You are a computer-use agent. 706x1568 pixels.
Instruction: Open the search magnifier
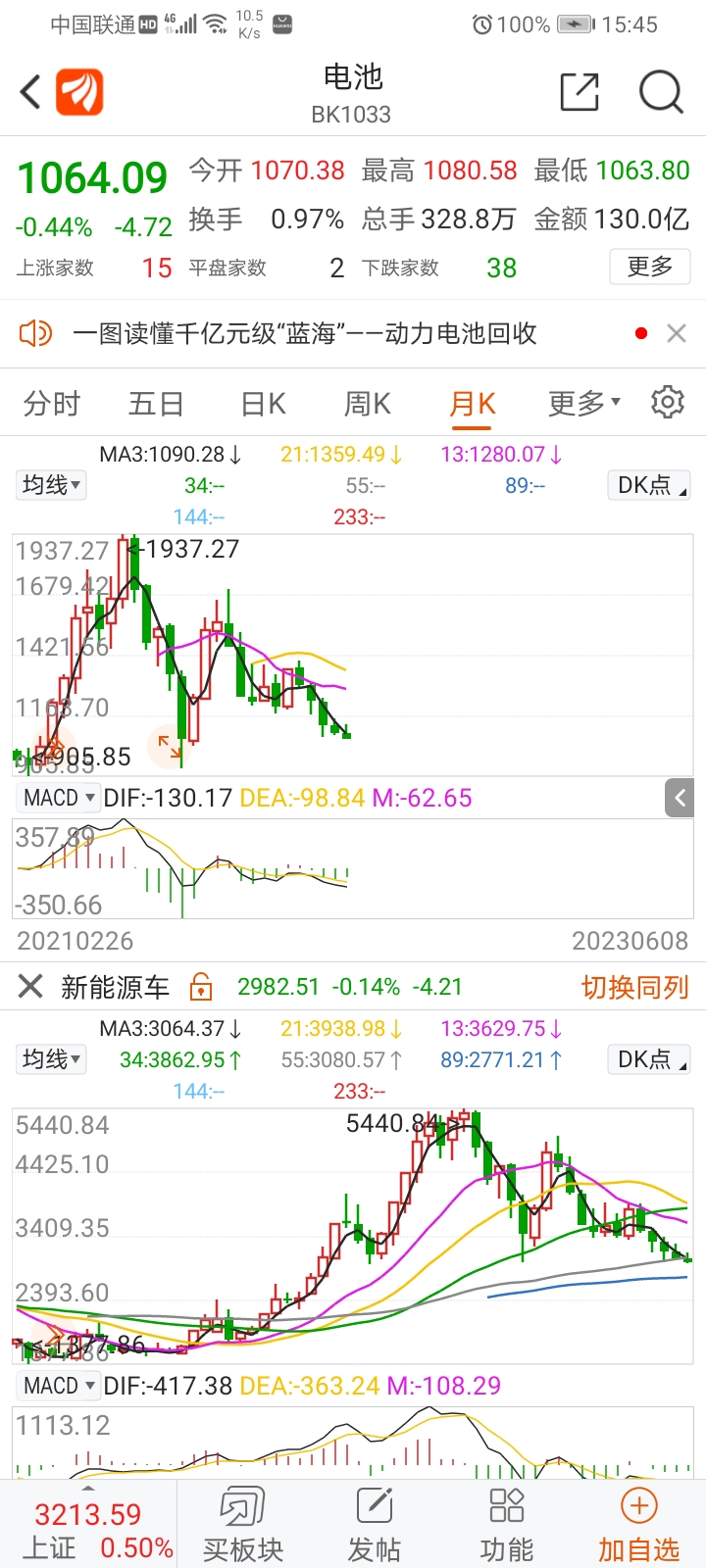(661, 92)
